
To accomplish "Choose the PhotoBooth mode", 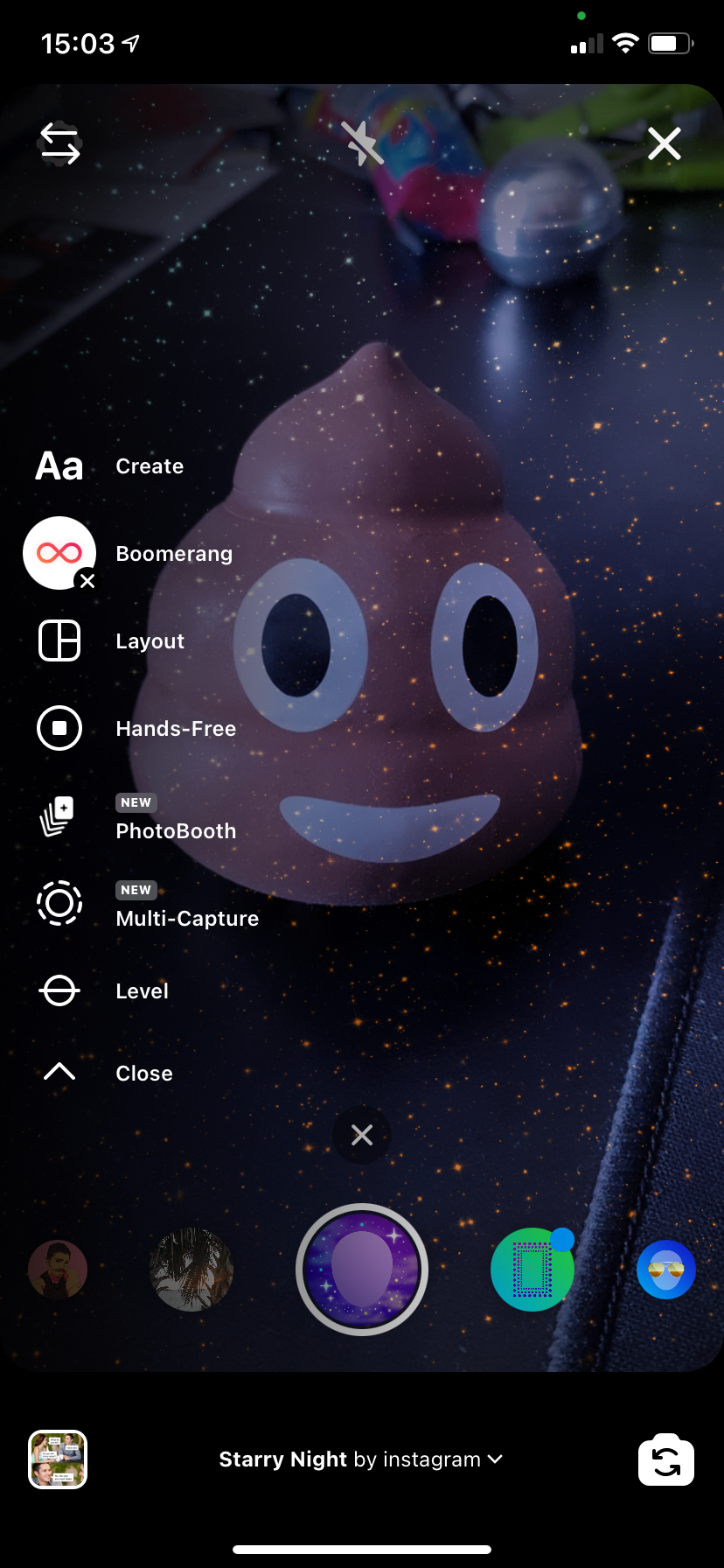I will (59, 817).
